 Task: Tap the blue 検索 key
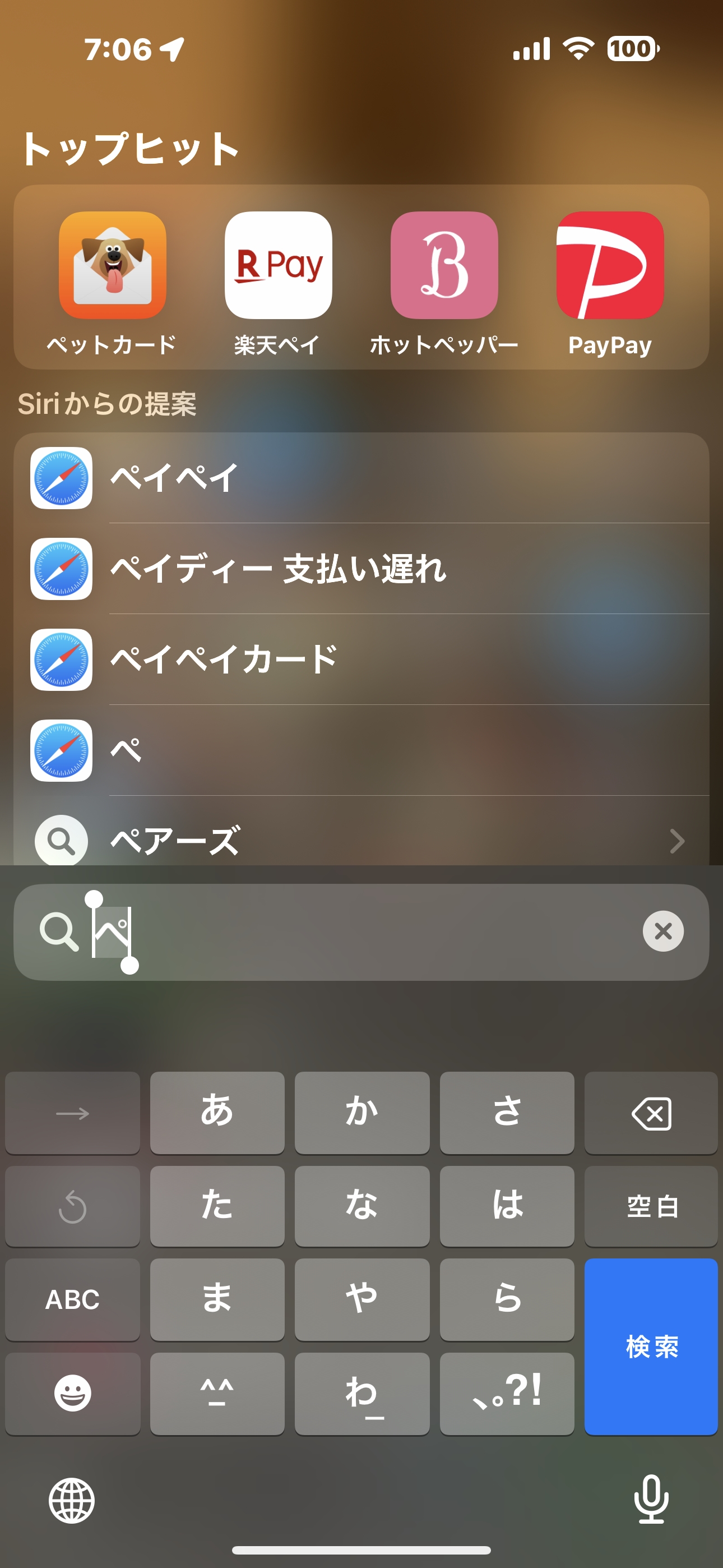coord(651,1346)
